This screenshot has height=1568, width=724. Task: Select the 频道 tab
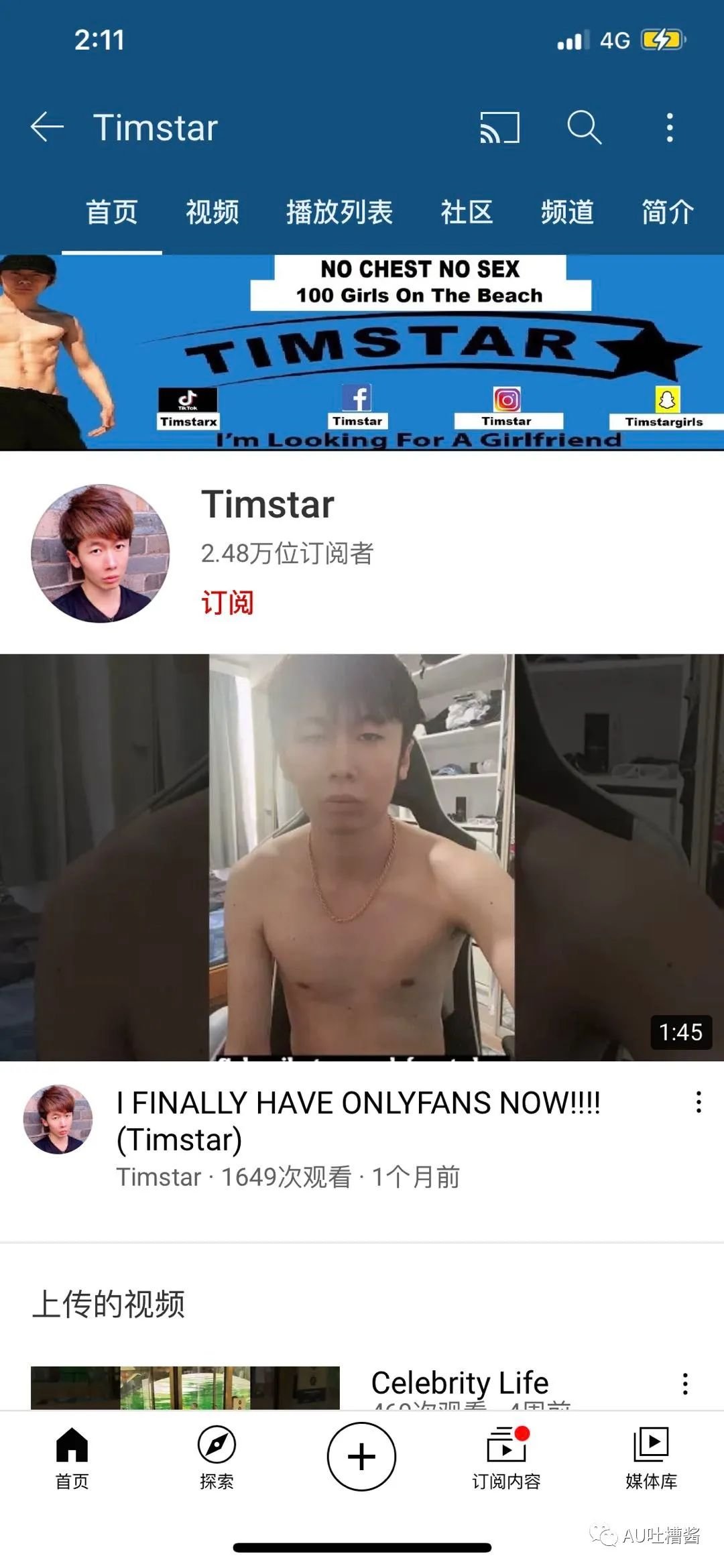pyautogui.click(x=567, y=212)
